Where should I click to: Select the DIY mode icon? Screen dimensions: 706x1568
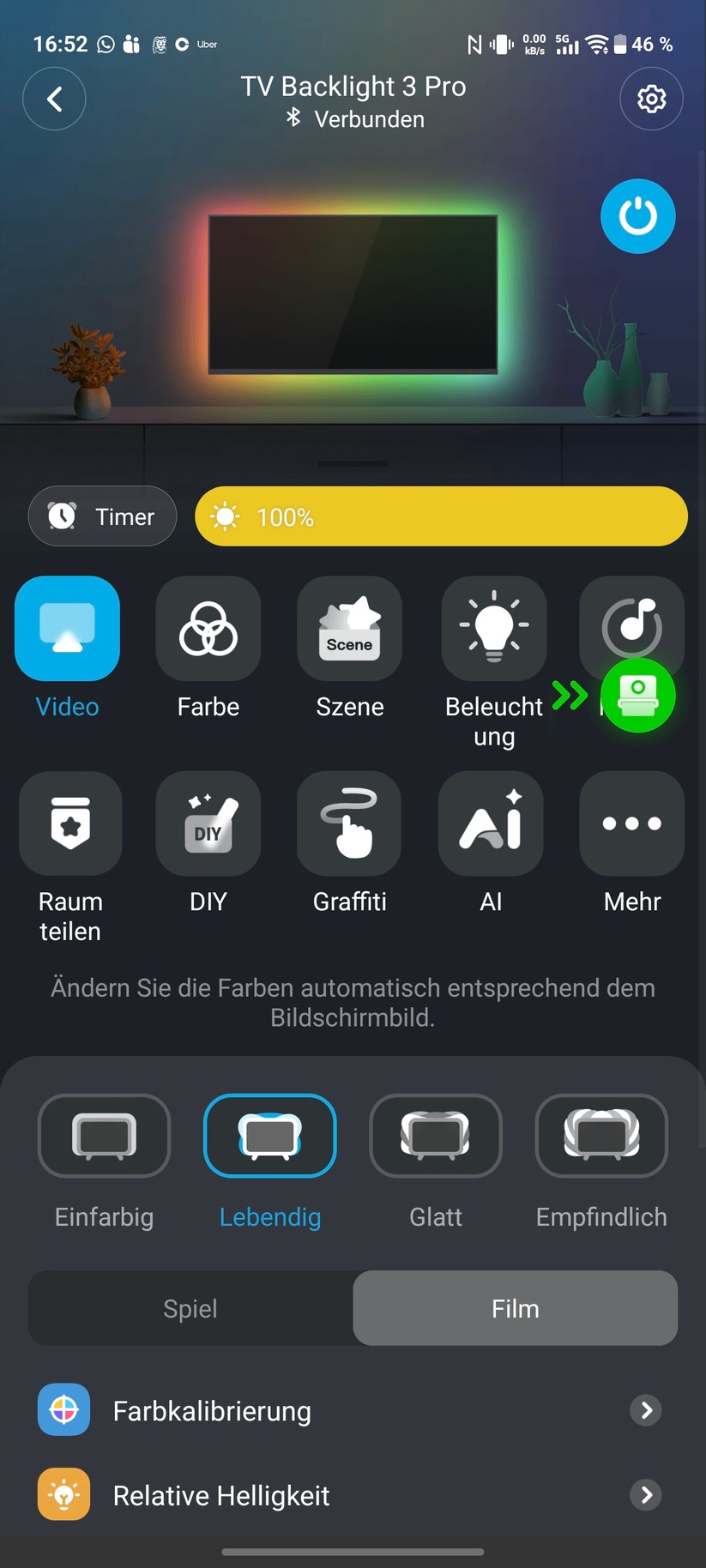tap(208, 823)
